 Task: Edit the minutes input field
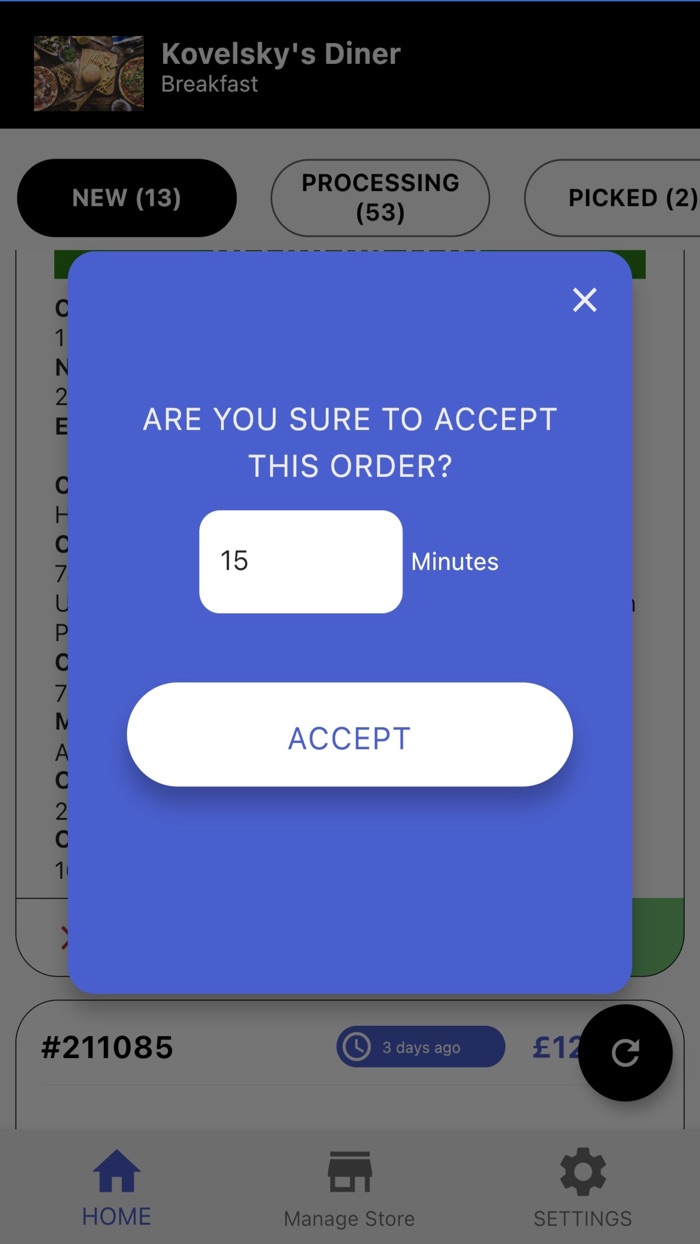tap(301, 561)
